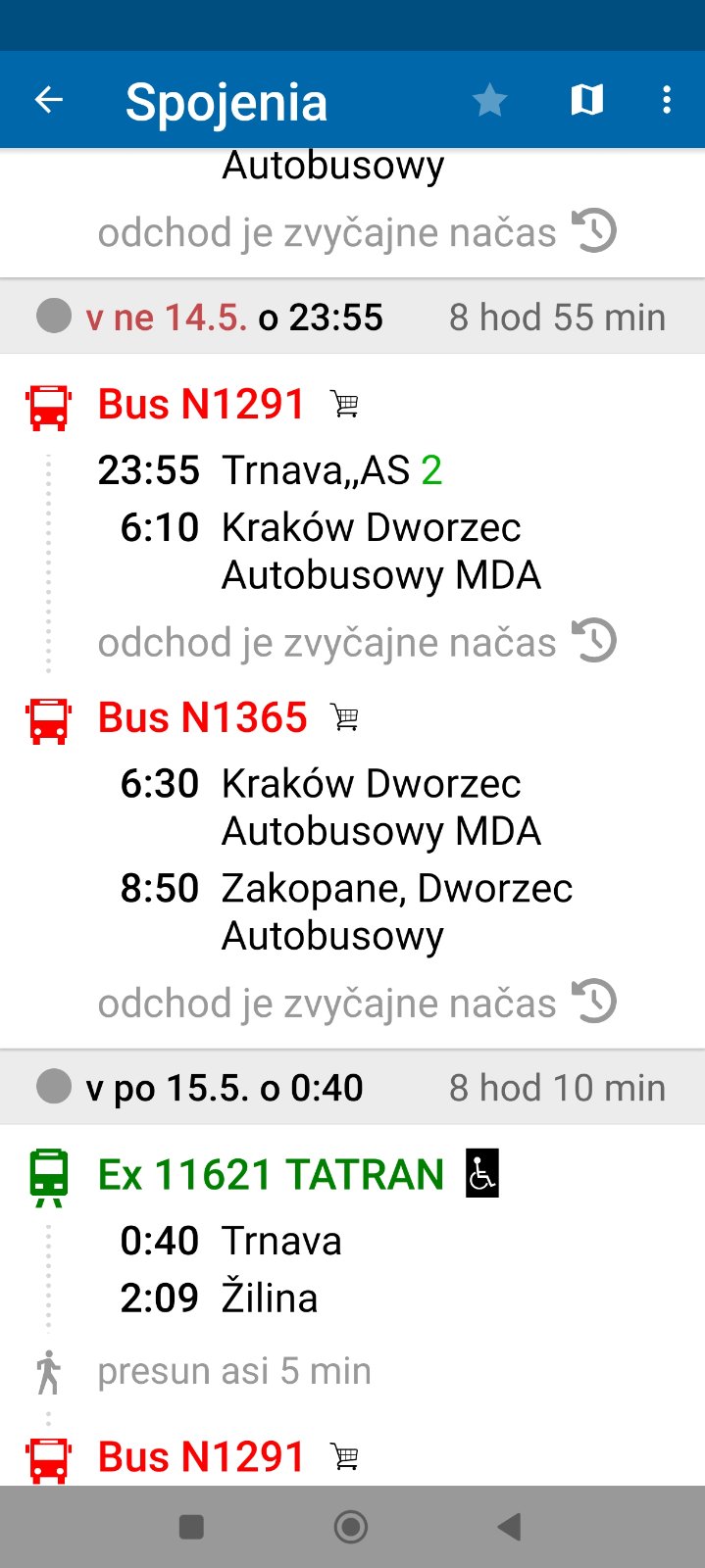Add this connection search to favorites star

489,100
